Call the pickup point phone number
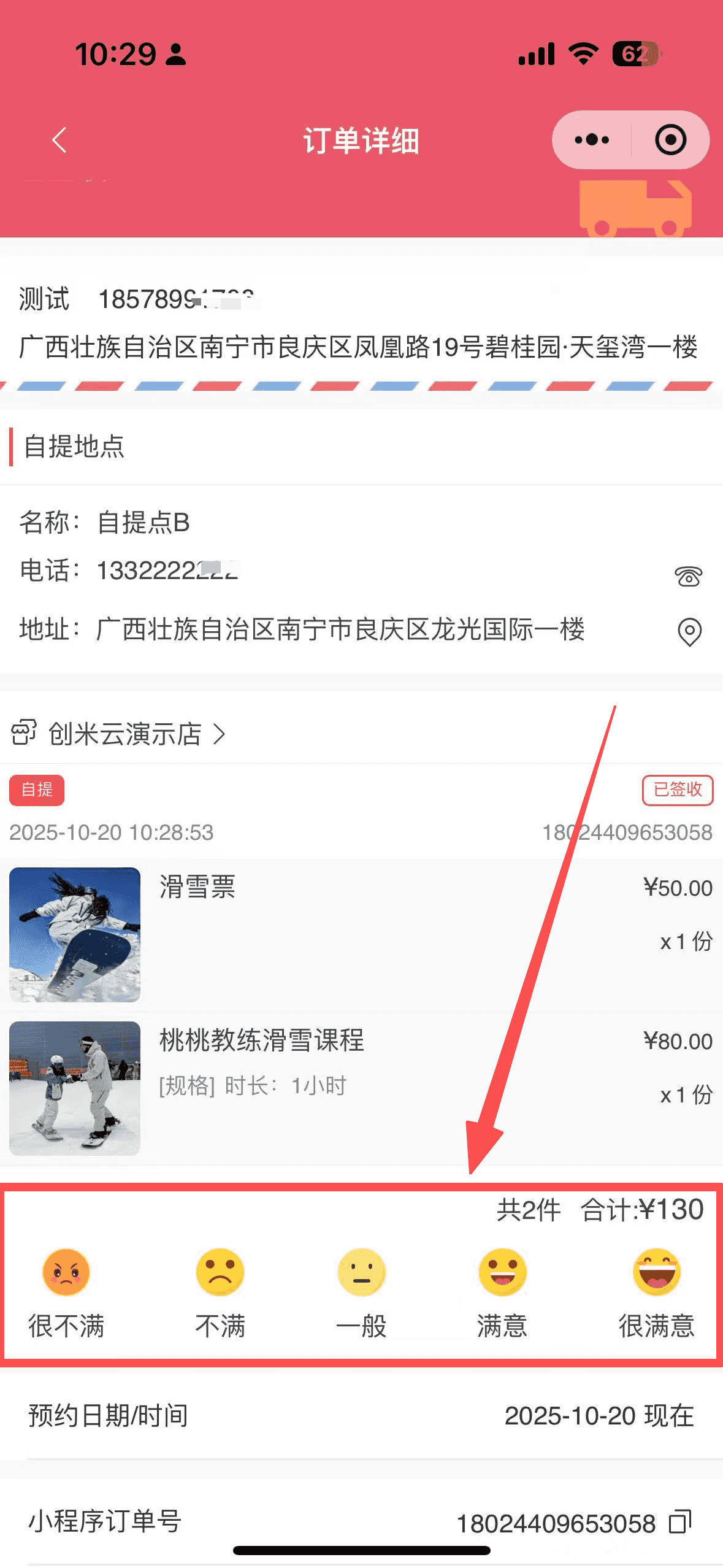This screenshot has width=723, height=1568. [x=688, y=575]
